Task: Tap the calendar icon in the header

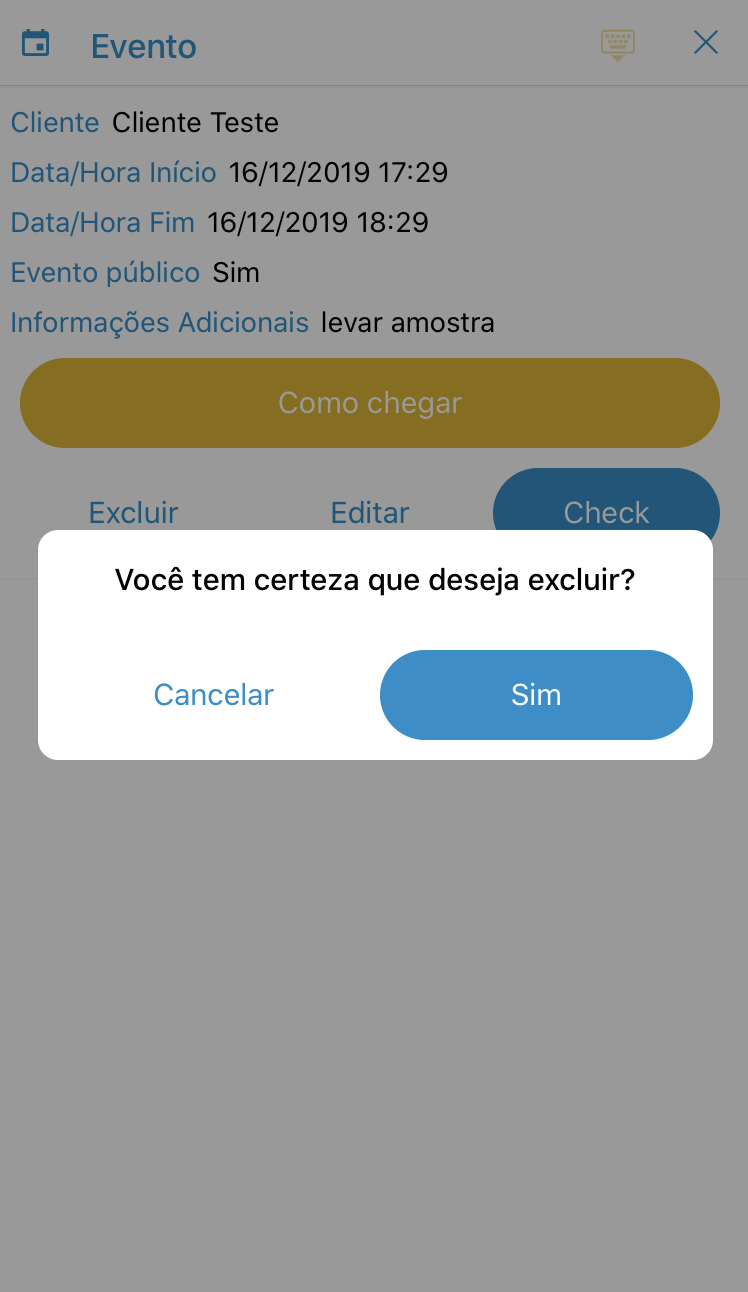Action: (x=36, y=42)
